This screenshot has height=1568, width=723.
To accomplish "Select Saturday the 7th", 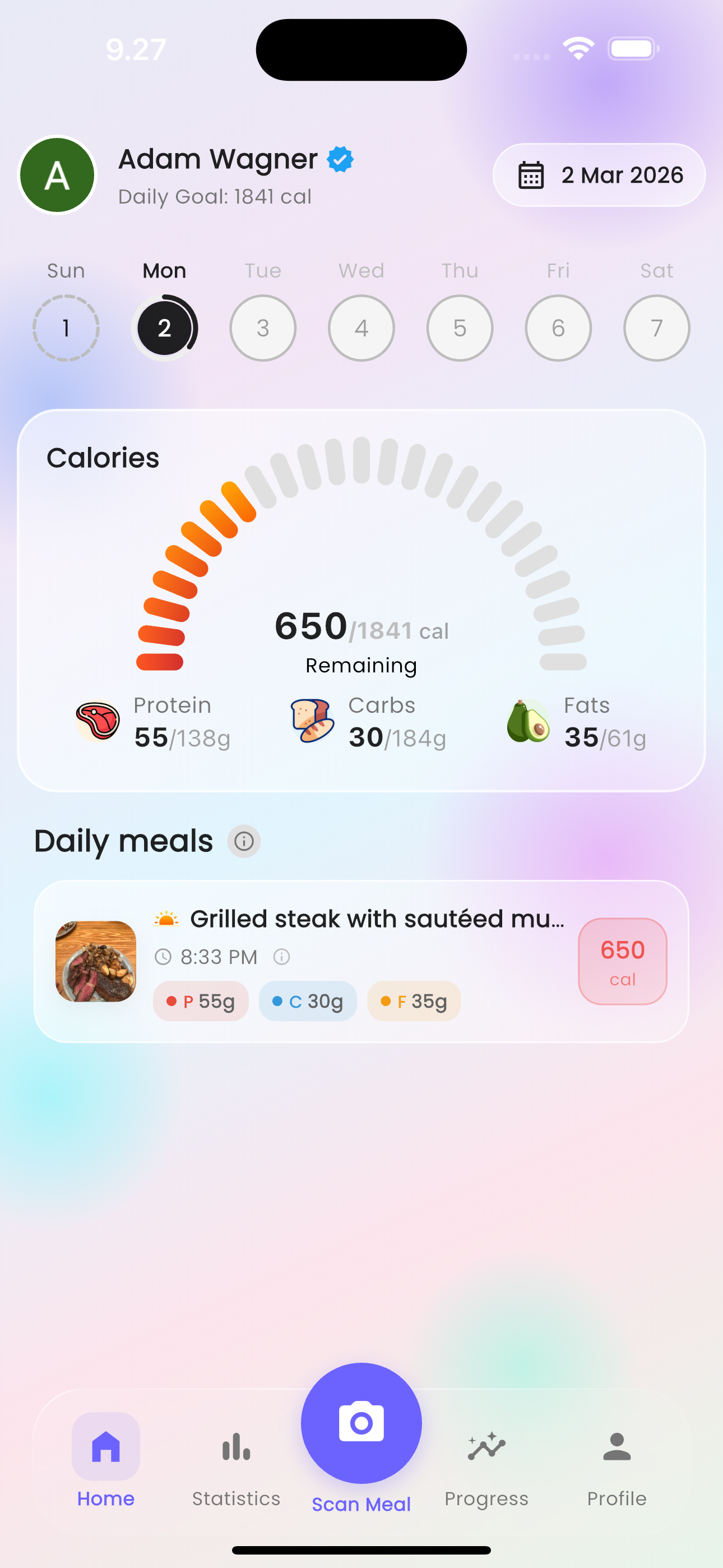I will pos(657,328).
